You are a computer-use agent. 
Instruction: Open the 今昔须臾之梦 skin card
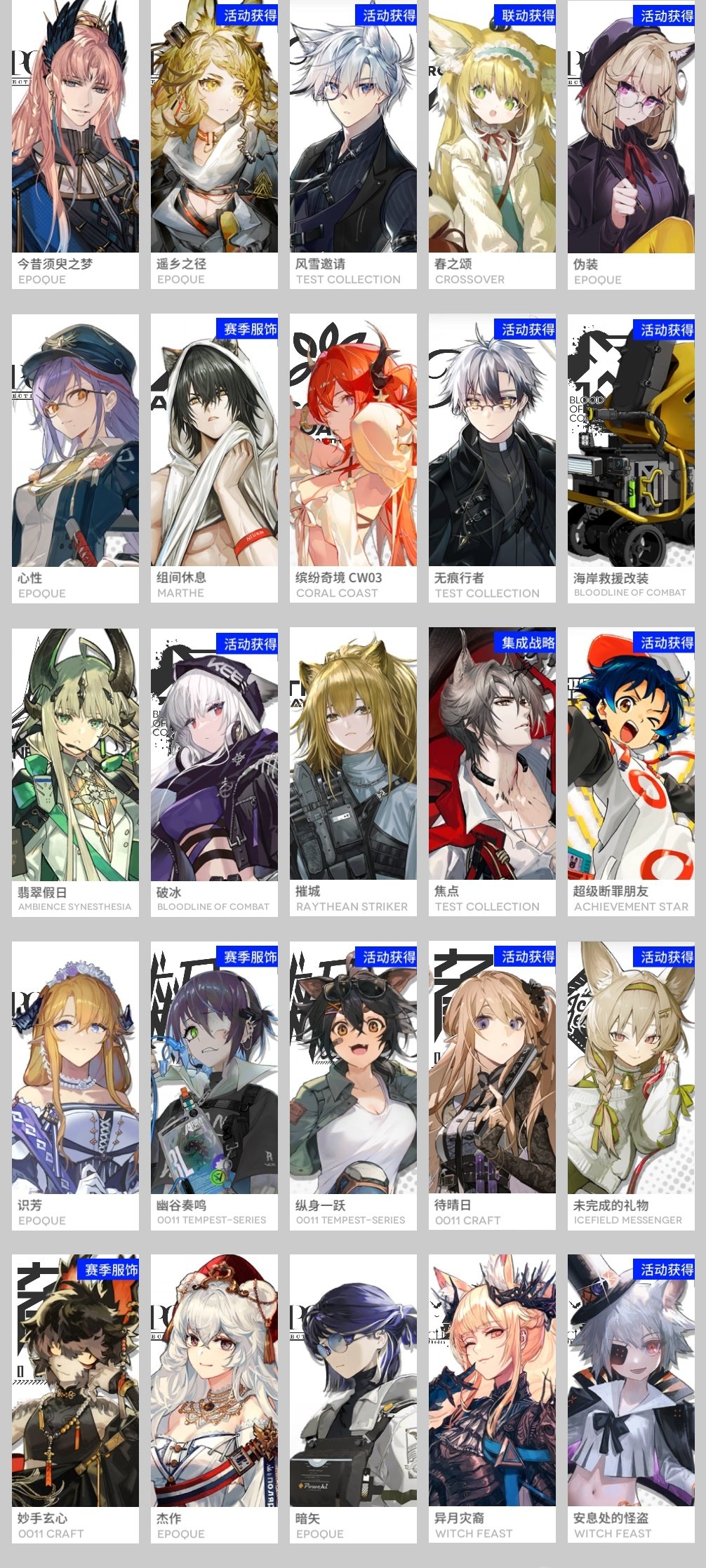click(75, 144)
